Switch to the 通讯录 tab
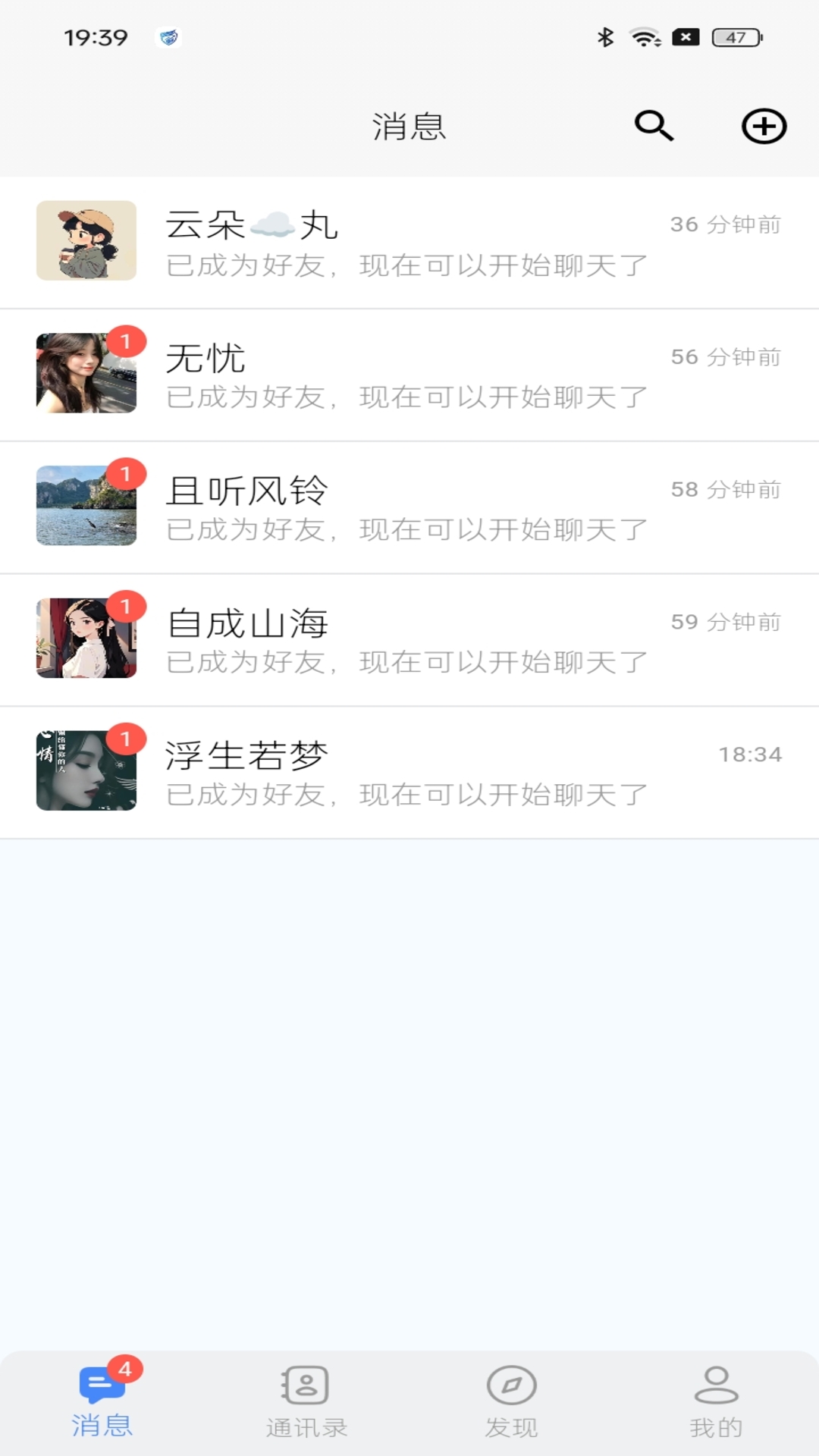Screen dimensions: 819x1456 306,1401
